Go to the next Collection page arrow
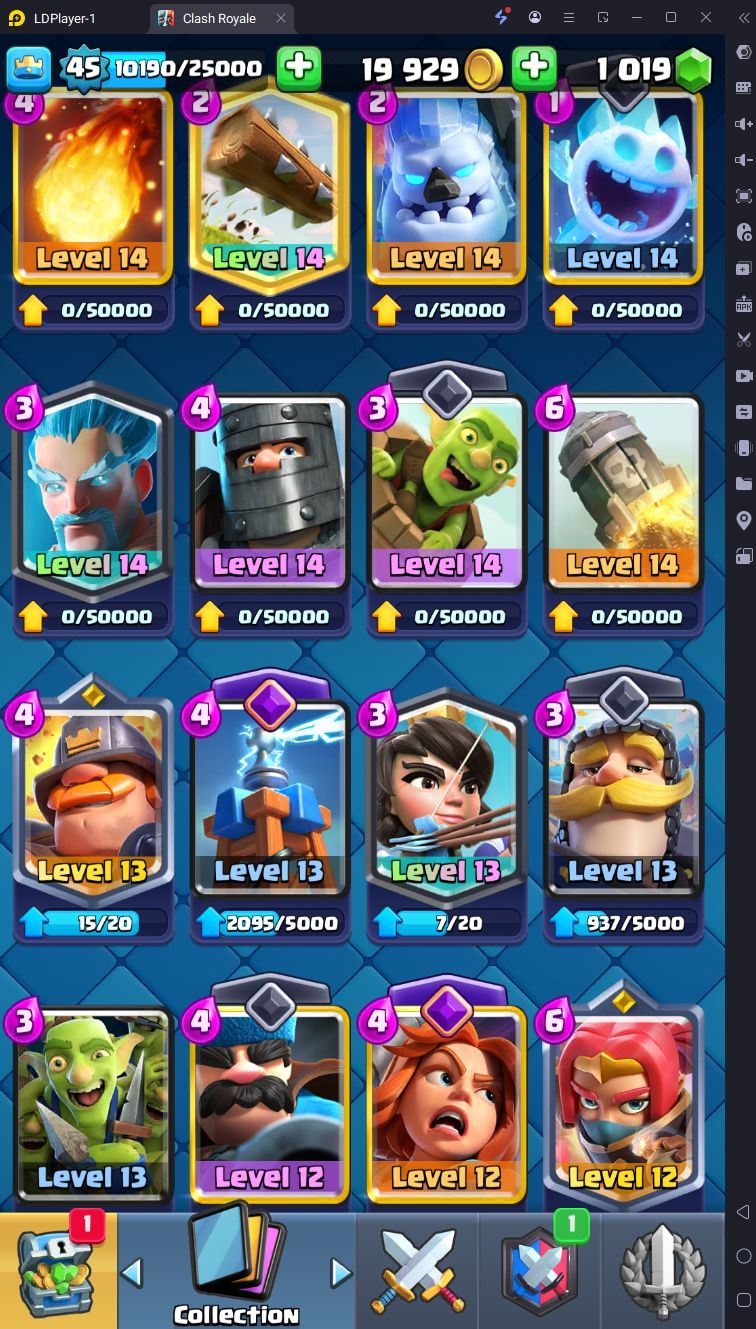The image size is (756, 1329). (x=341, y=1273)
